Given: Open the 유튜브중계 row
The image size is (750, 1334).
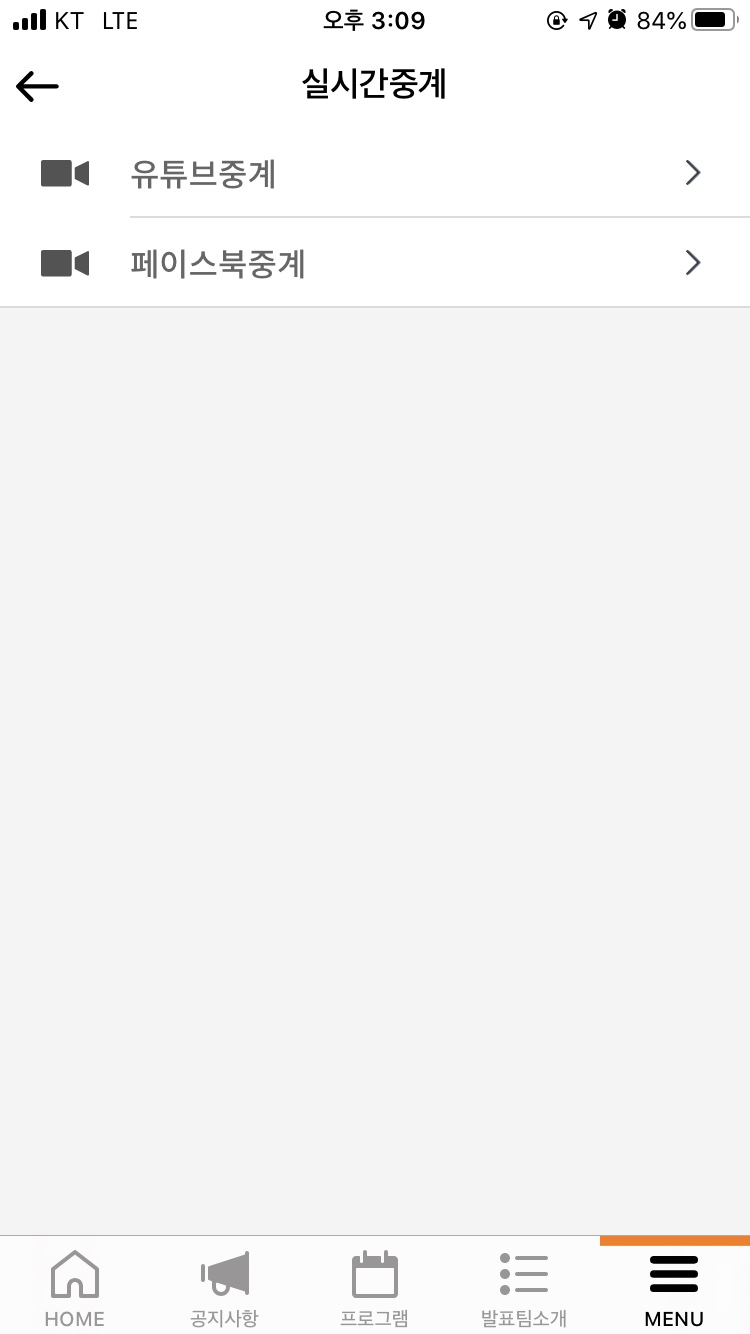Looking at the screenshot, I should click(375, 173).
